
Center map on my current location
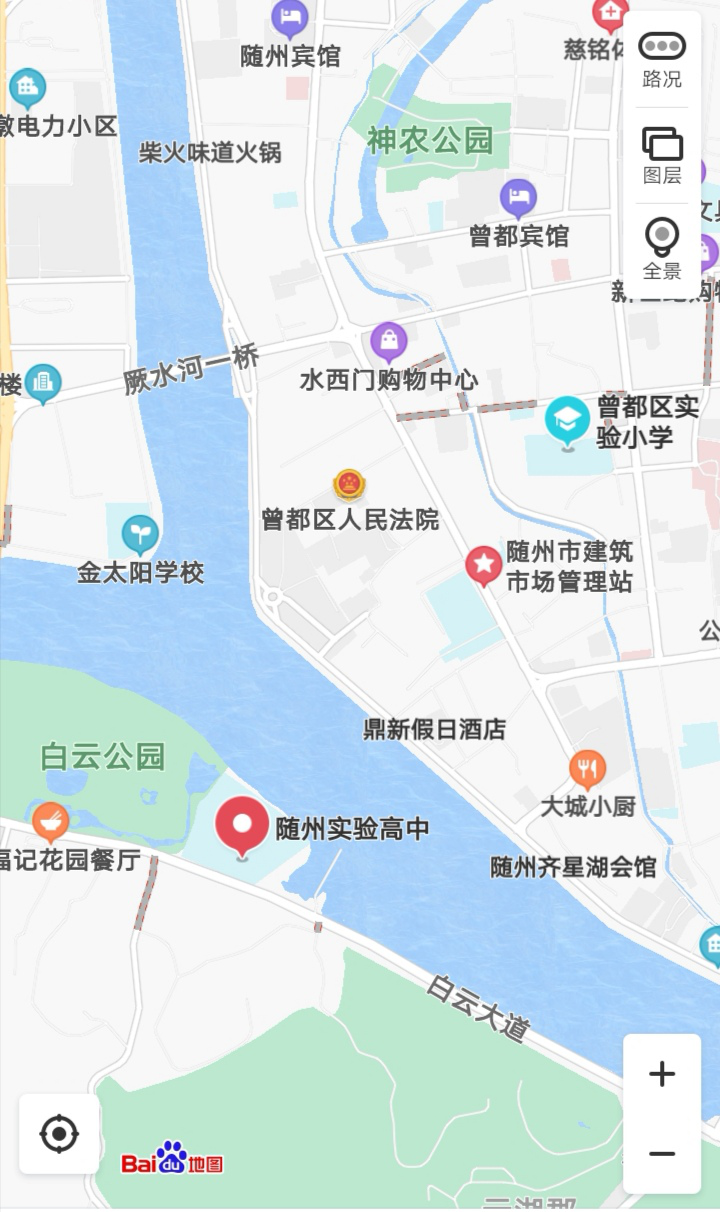[59, 1134]
